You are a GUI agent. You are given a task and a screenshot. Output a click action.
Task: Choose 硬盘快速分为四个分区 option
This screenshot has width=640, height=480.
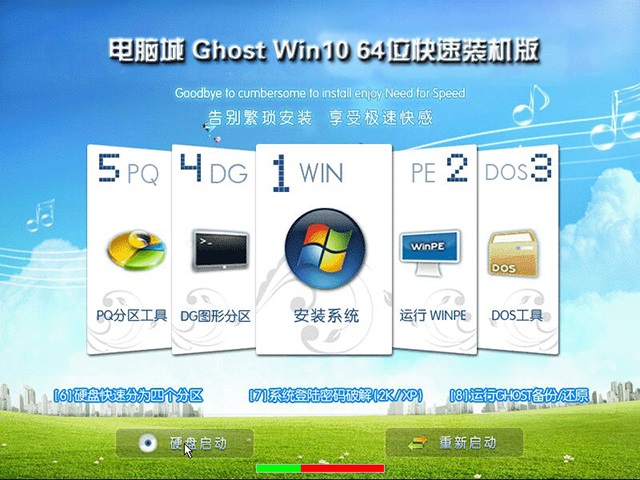(128, 396)
